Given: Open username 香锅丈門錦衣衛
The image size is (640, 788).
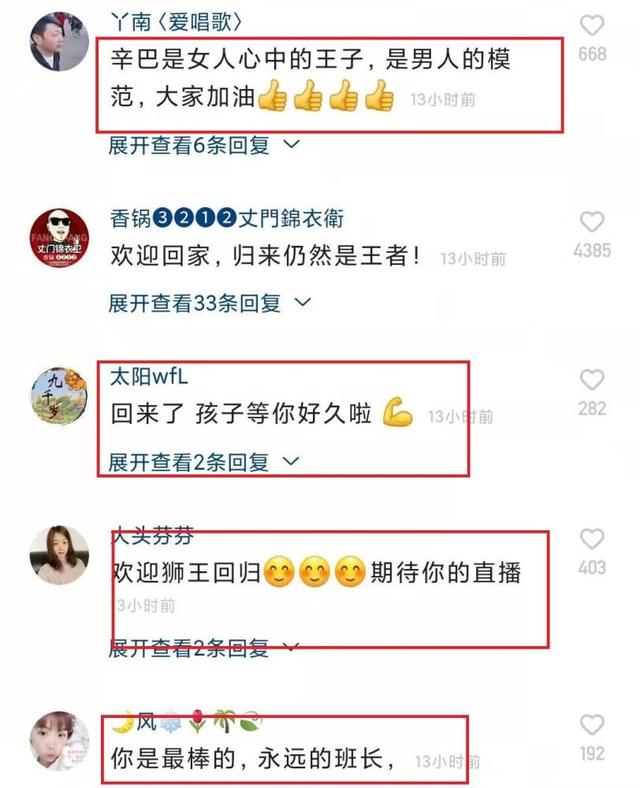Looking at the screenshot, I should coord(226,219).
